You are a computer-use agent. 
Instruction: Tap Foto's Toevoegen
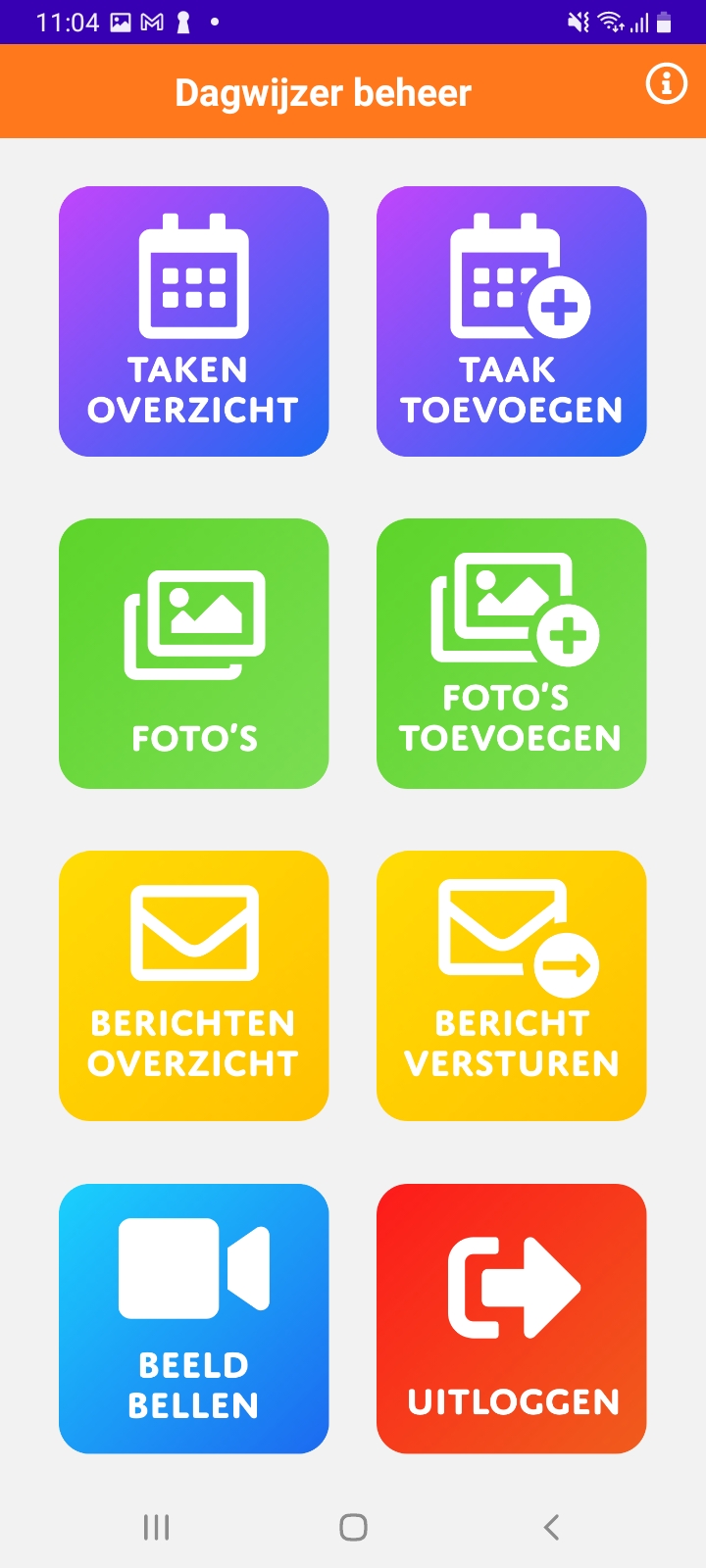coord(512,654)
